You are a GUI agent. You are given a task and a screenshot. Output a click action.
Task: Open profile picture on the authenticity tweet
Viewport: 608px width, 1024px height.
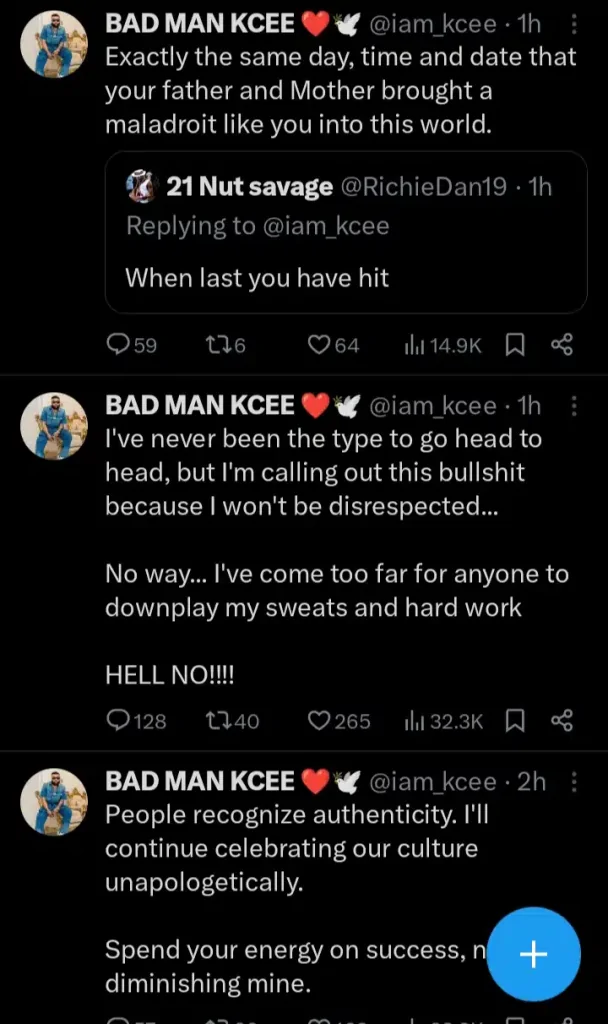[55, 800]
